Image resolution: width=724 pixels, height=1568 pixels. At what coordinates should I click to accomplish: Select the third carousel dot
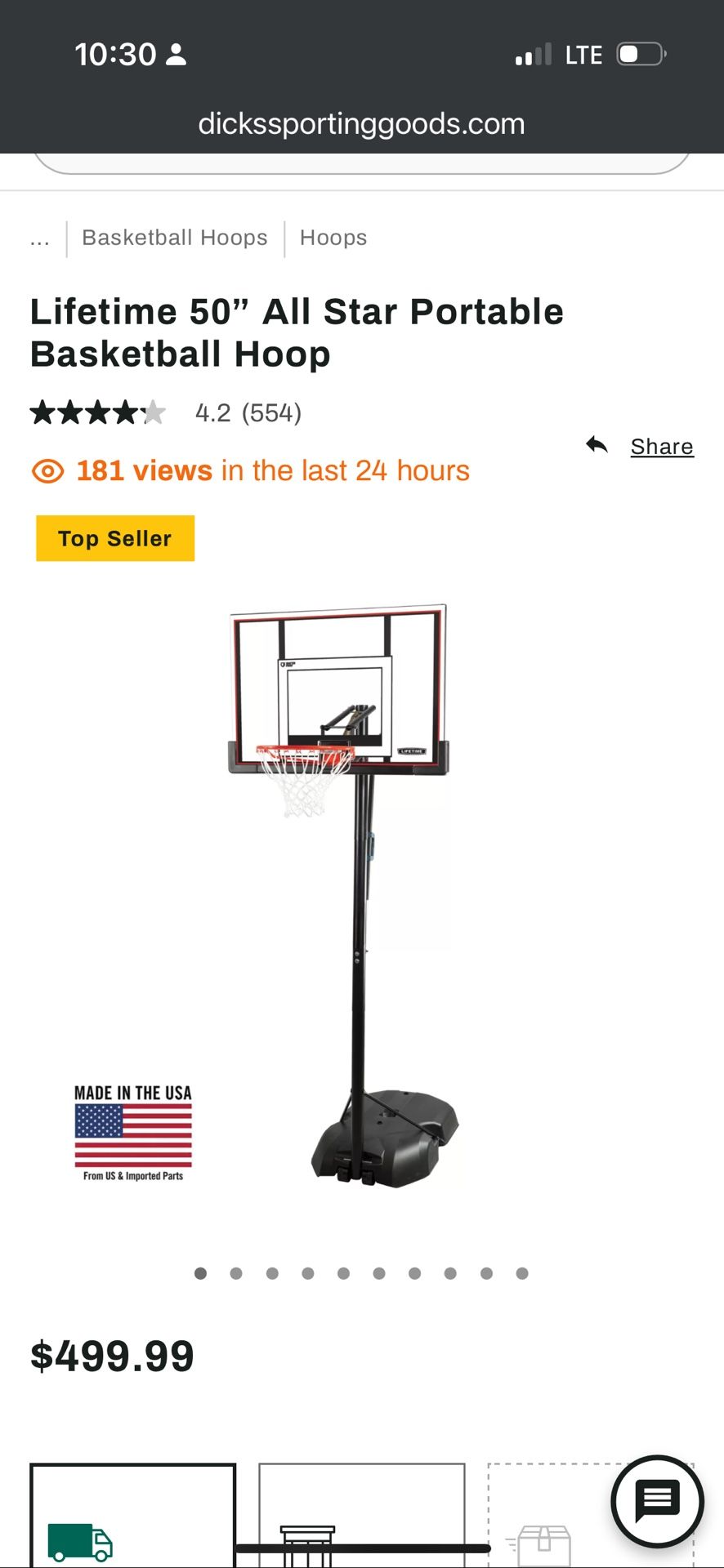point(272,1273)
